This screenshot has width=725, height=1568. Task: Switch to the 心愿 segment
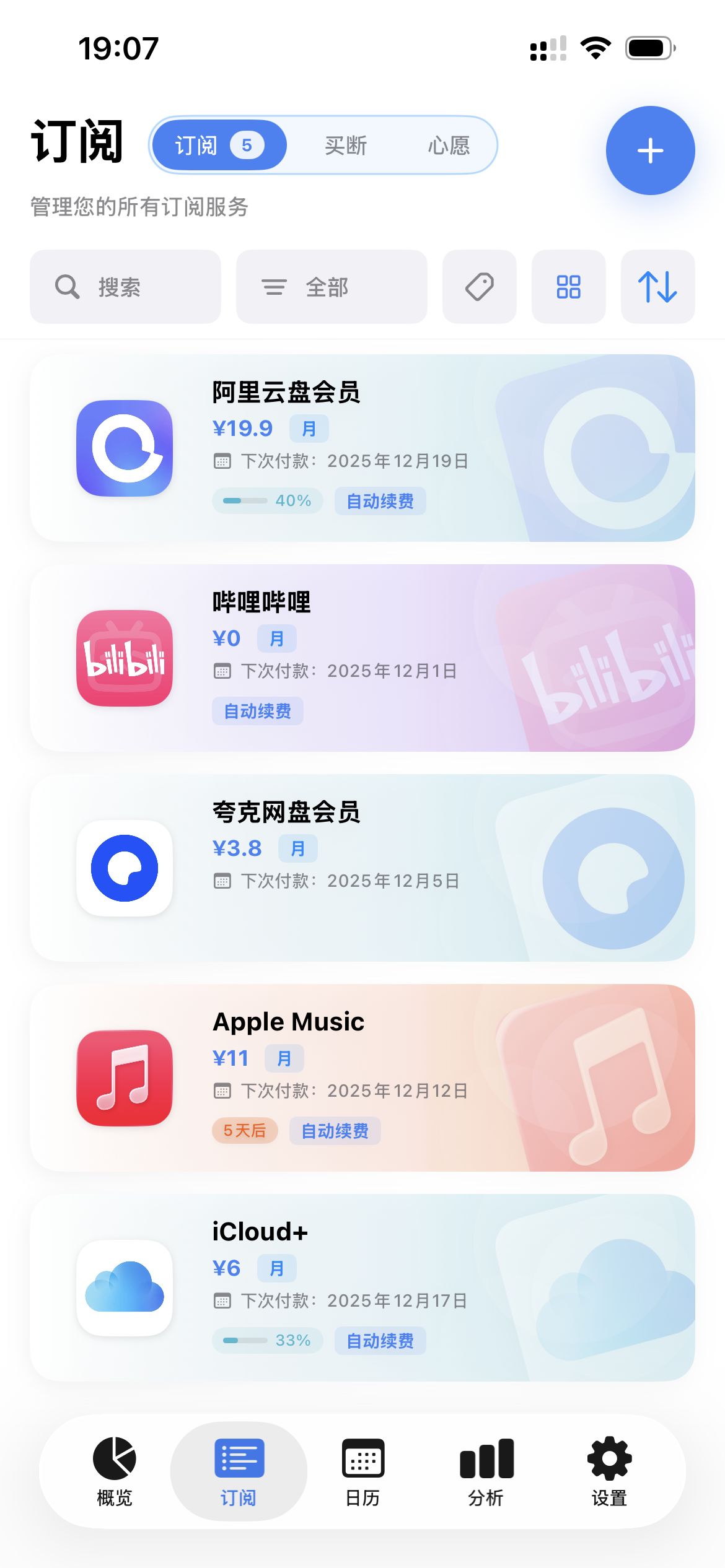(449, 146)
